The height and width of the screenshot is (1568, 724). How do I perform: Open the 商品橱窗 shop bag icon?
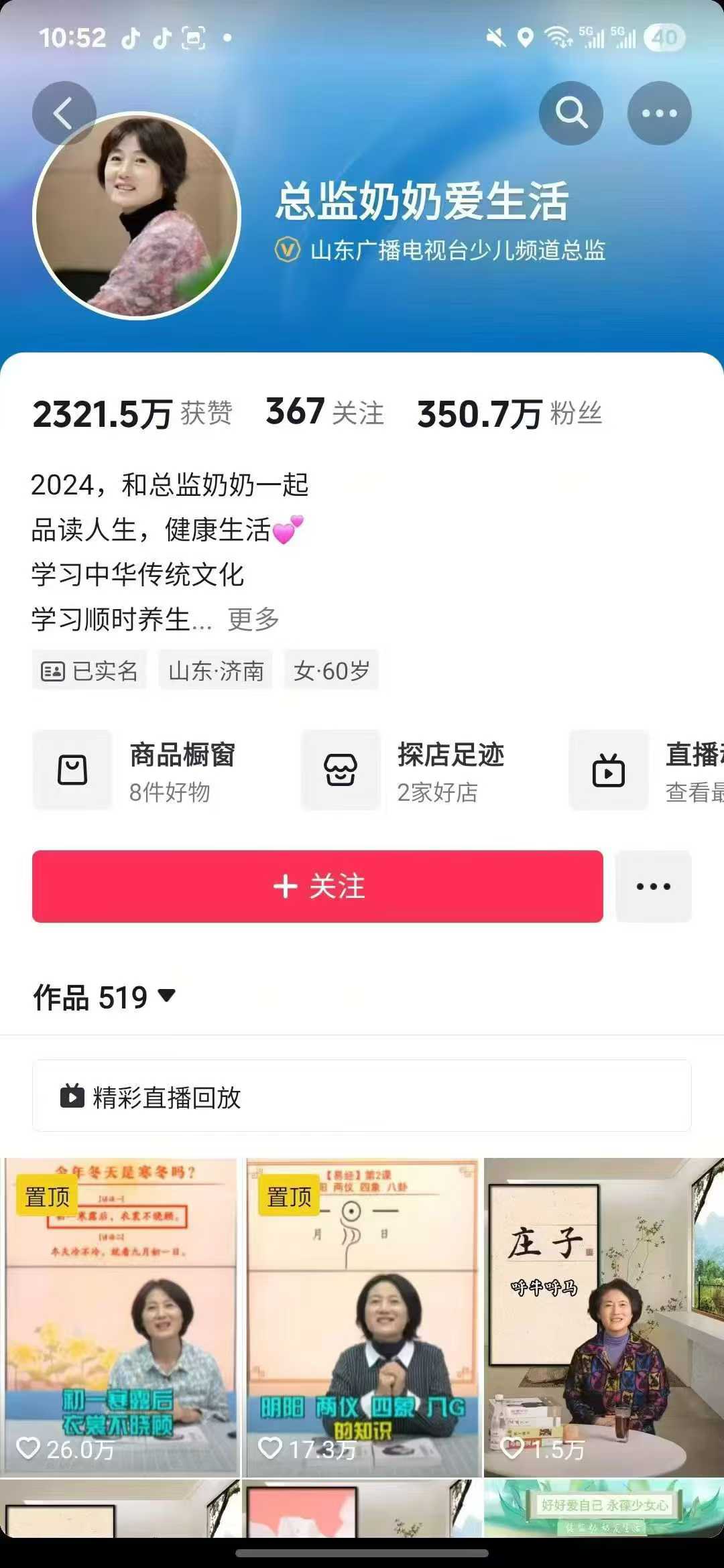click(x=72, y=771)
